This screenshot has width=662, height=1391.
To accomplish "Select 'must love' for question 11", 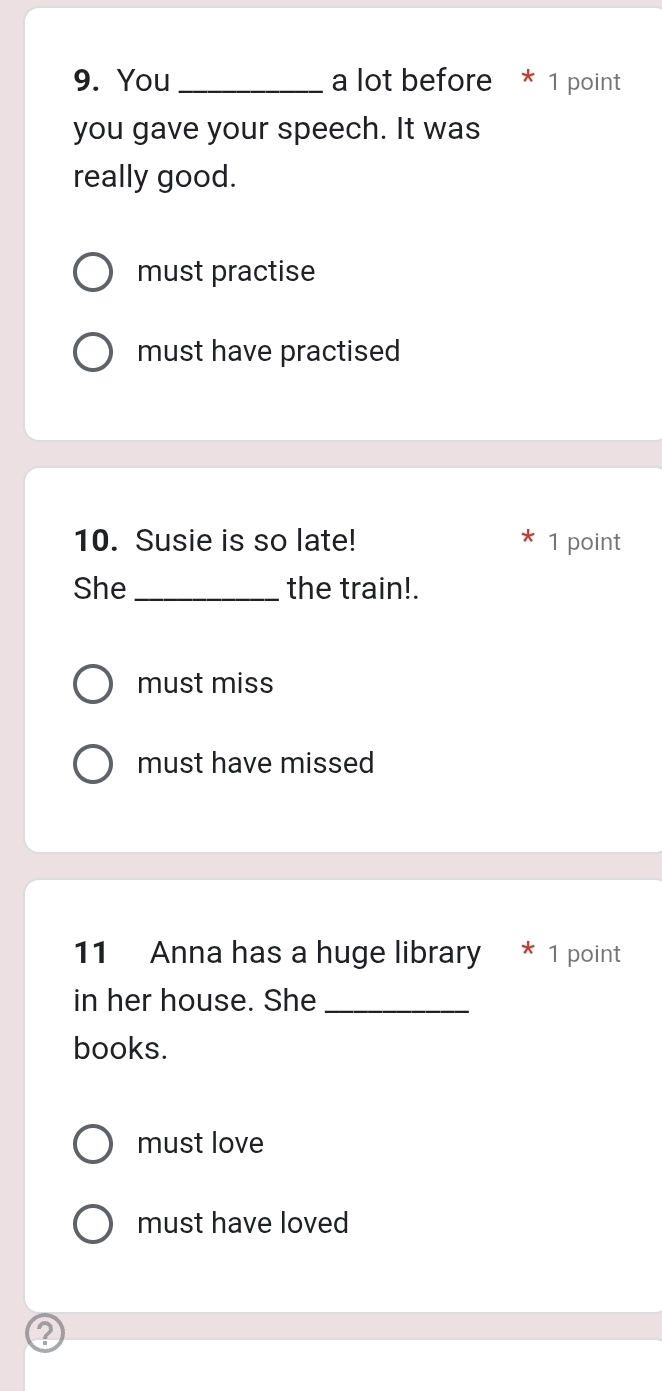I will [x=94, y=1144].
